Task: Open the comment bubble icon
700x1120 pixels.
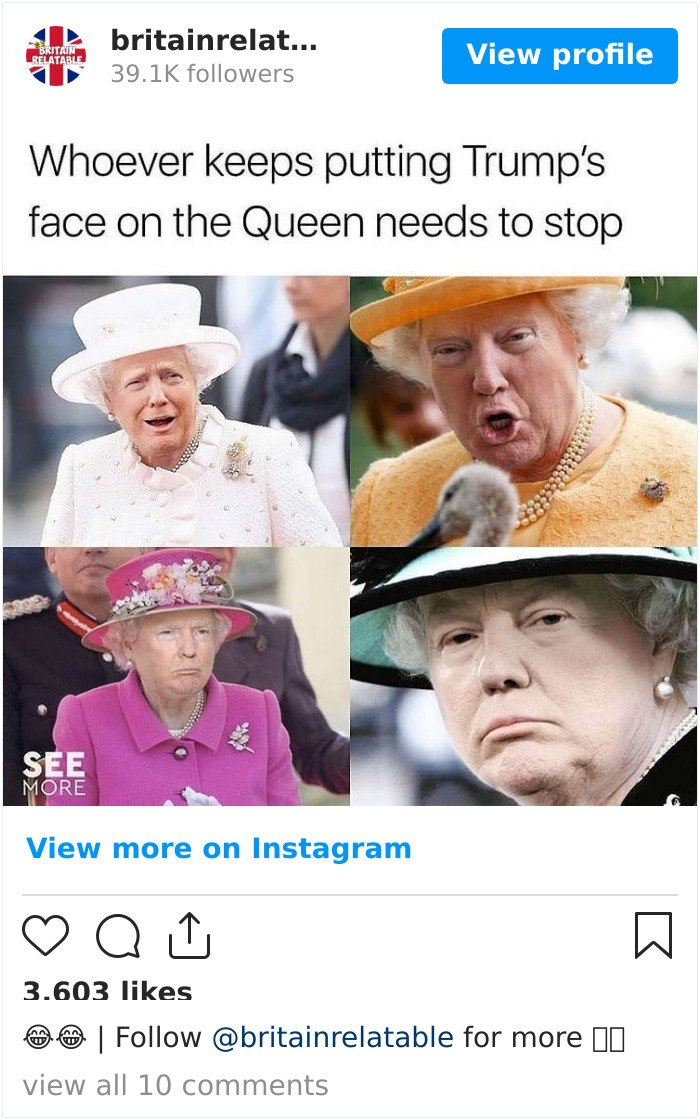Action: coord(118,937)
